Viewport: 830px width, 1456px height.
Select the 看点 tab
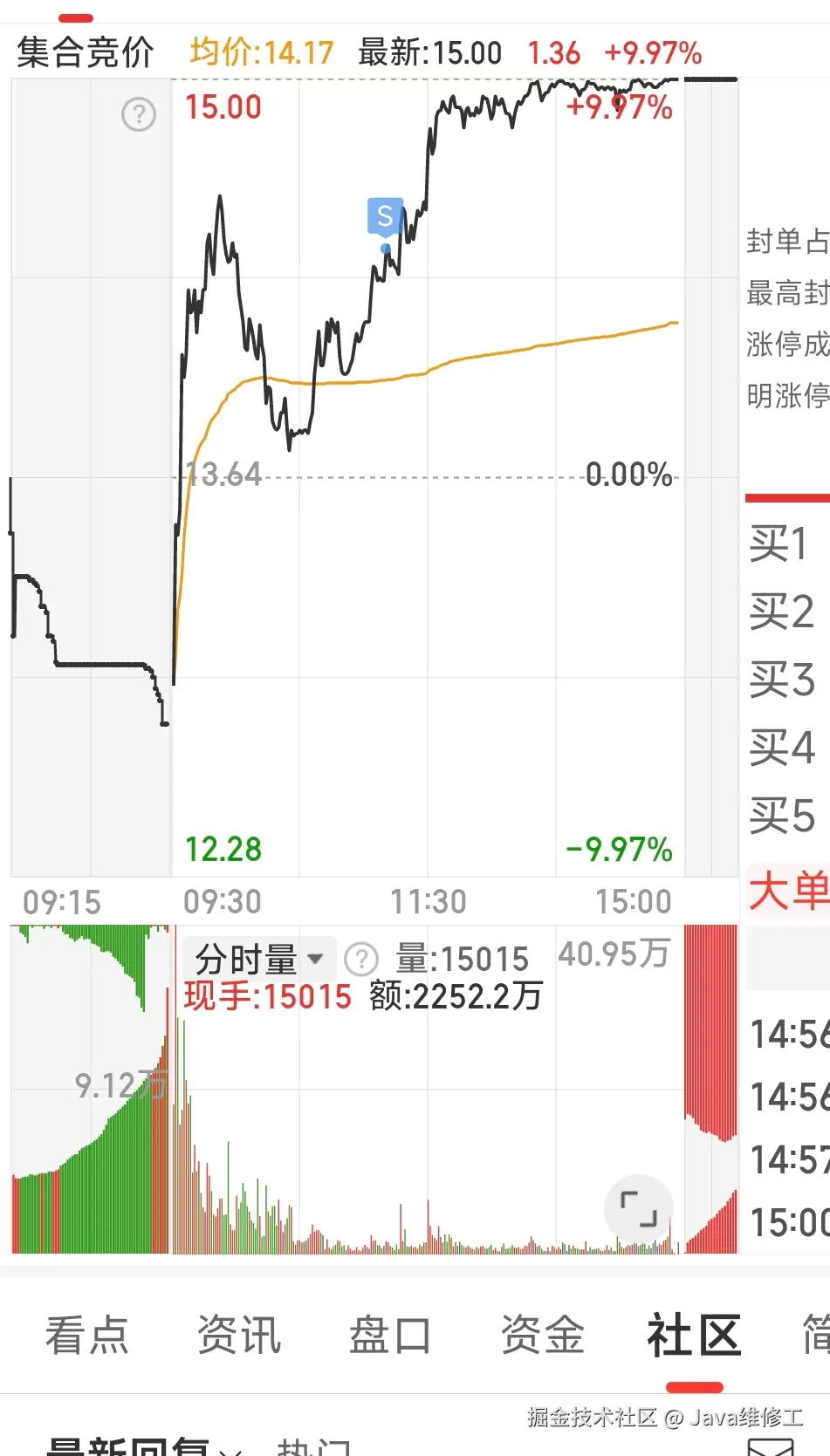point(86,1335)
